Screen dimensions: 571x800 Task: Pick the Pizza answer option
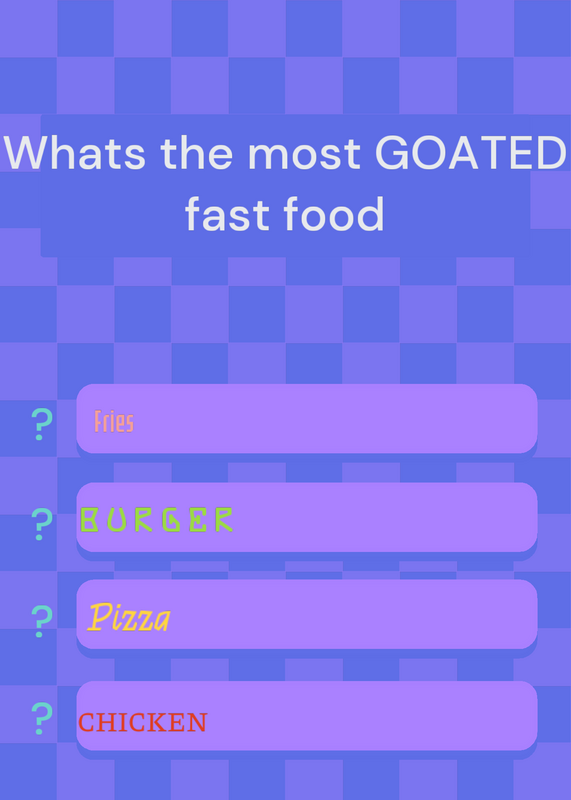point(307,614)
